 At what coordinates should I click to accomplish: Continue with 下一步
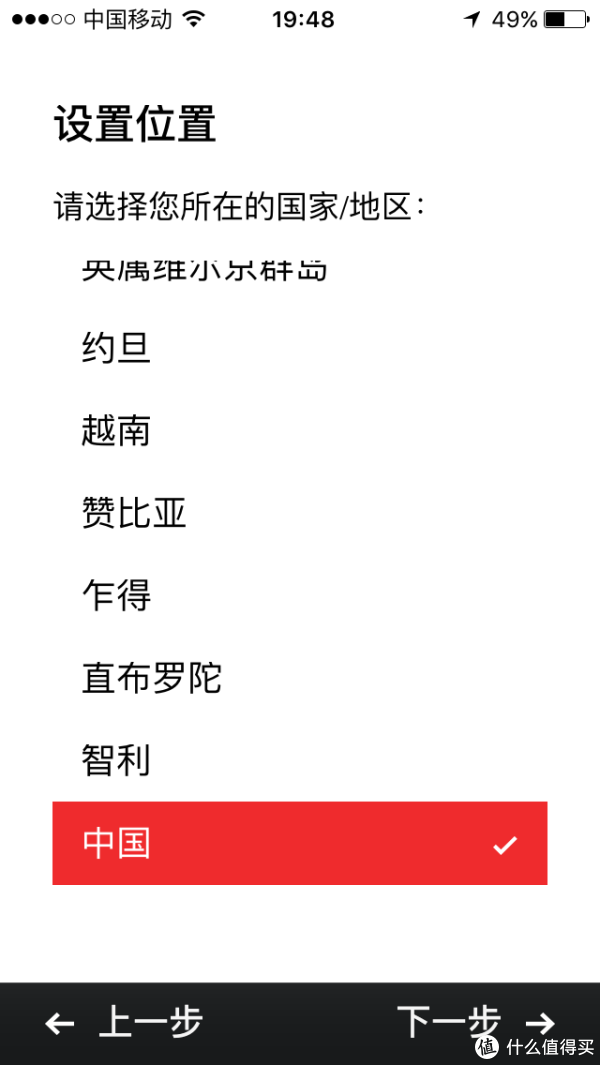[x=476, y=1022]
